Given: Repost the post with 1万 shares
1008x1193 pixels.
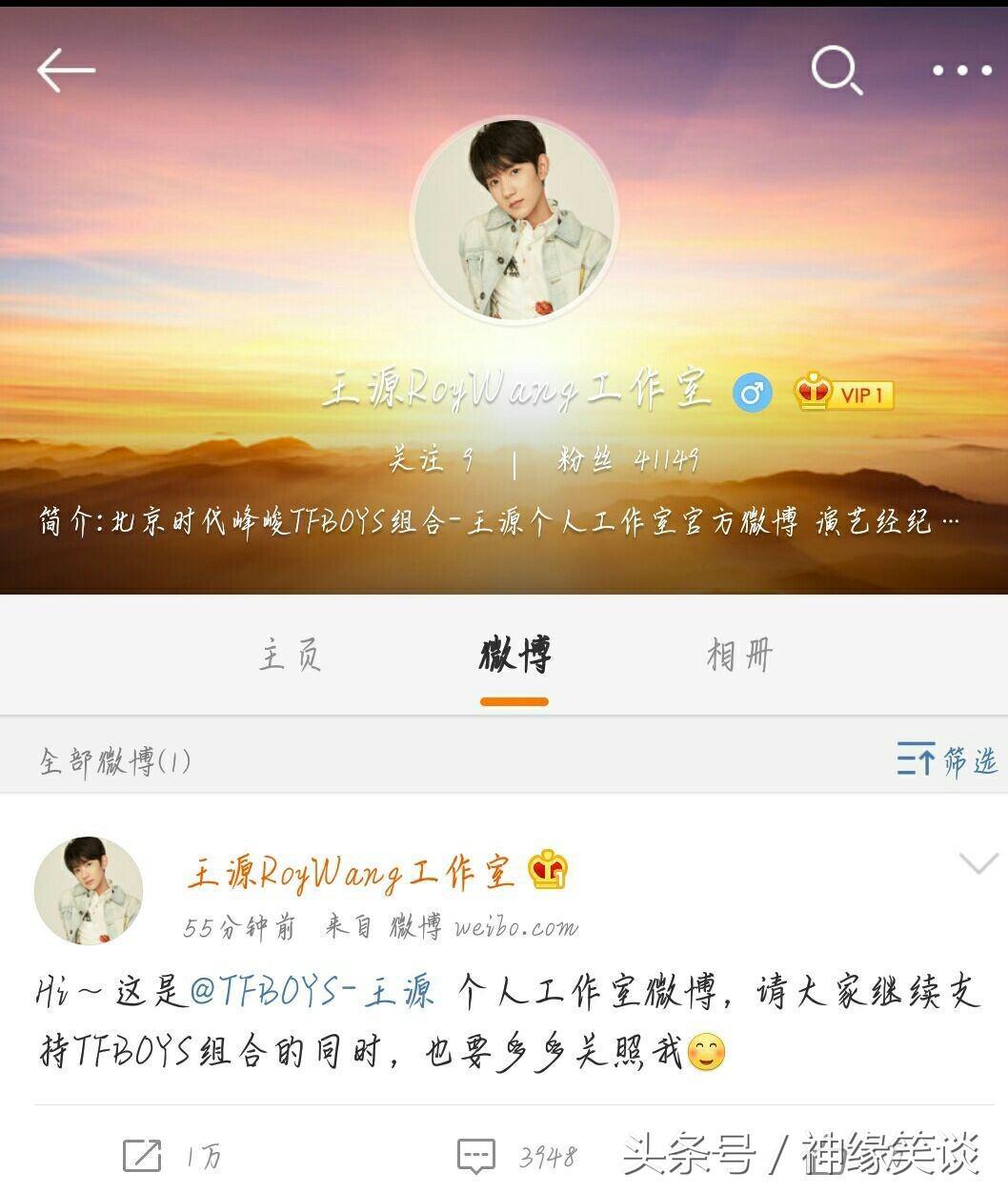Looking at the screenshot, I should tap(171, 1157).
